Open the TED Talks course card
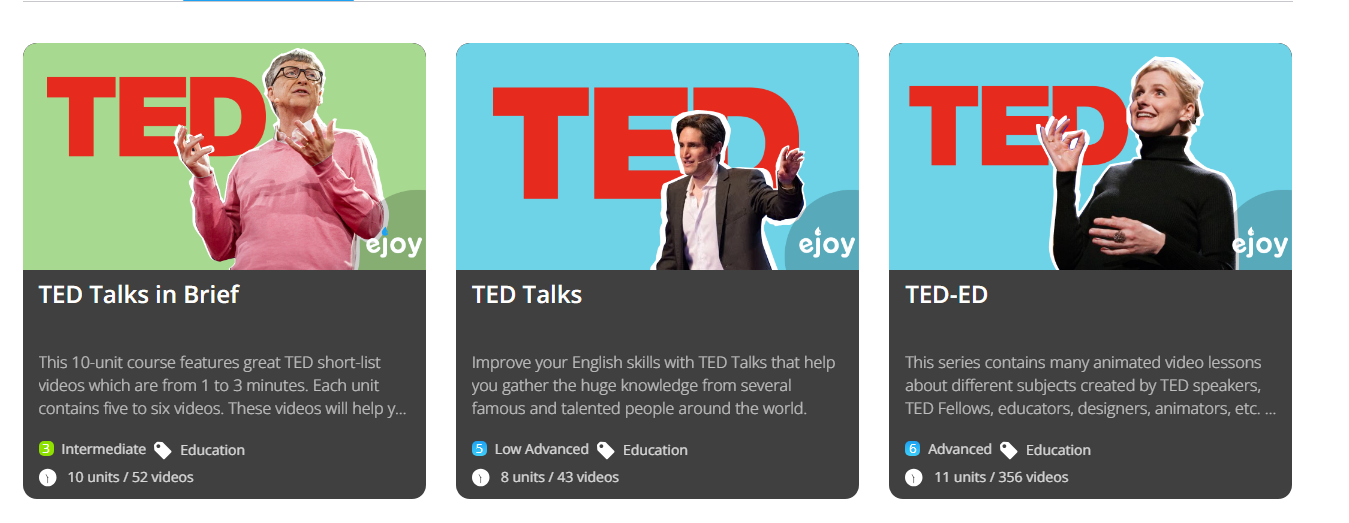This screenshot has height=523, width=1349. (527, 295)
